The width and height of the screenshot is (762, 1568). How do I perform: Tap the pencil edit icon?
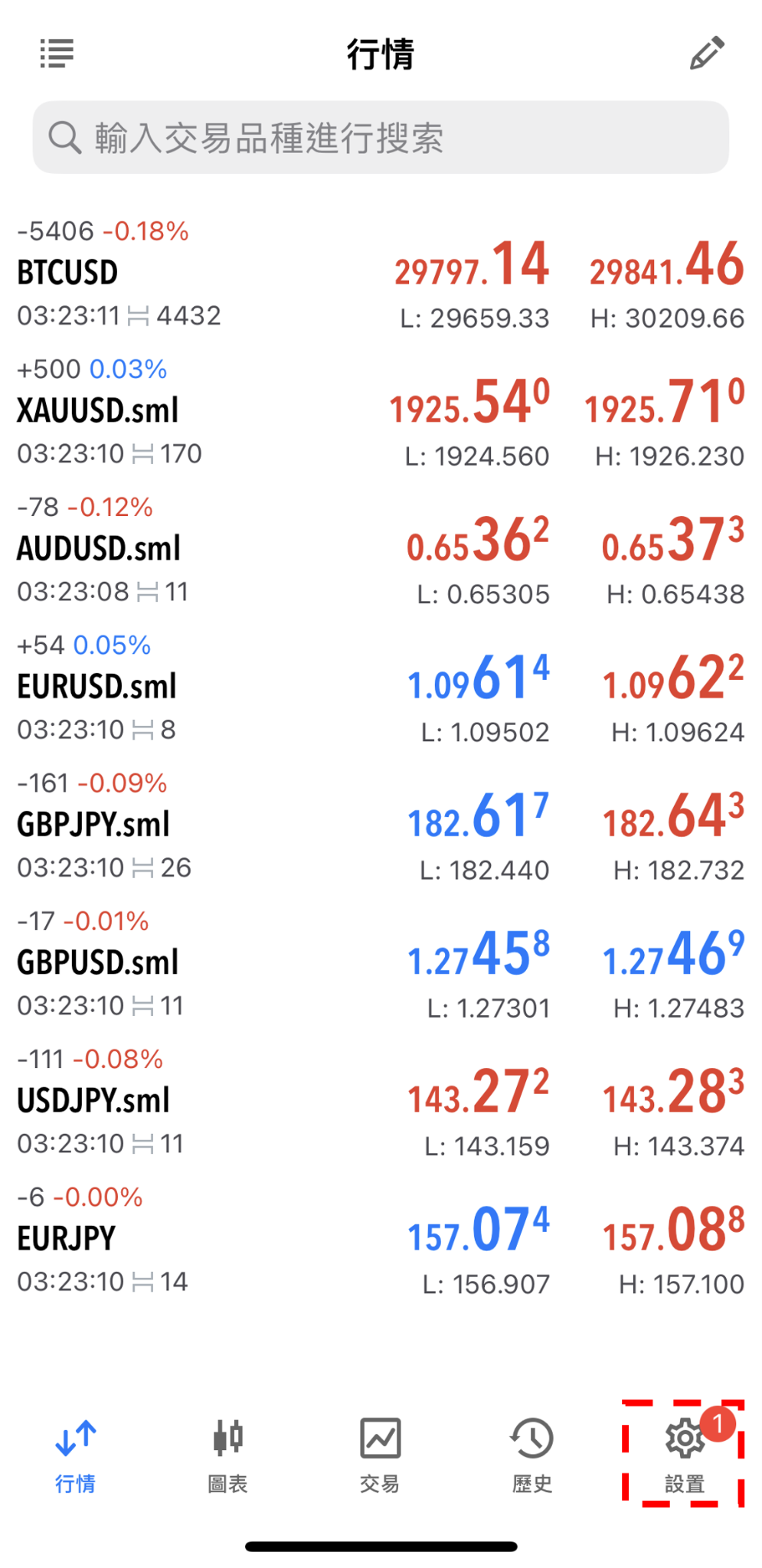706,54
